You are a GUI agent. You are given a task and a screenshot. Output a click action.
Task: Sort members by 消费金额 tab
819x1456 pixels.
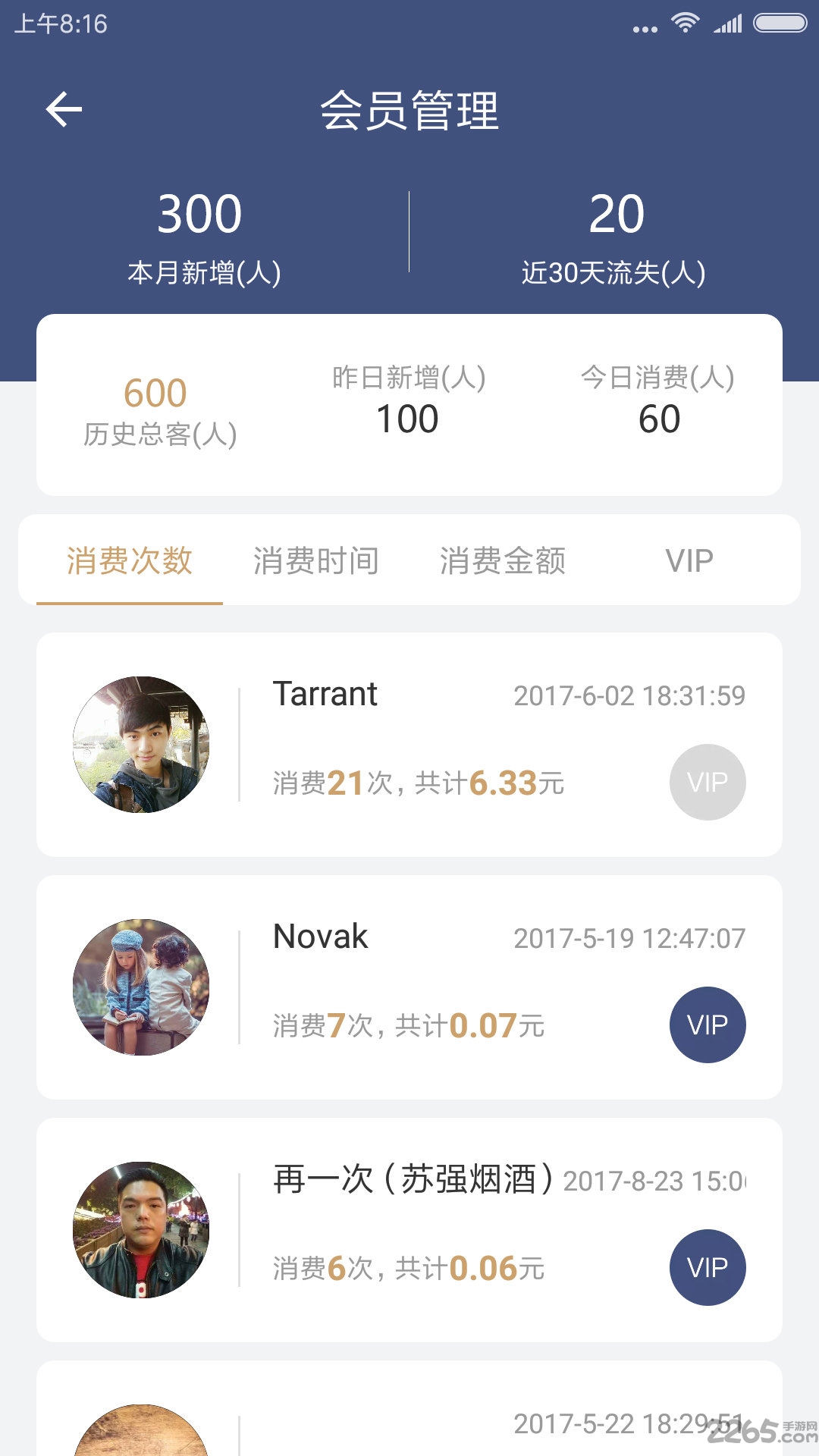tap(503, 561)
